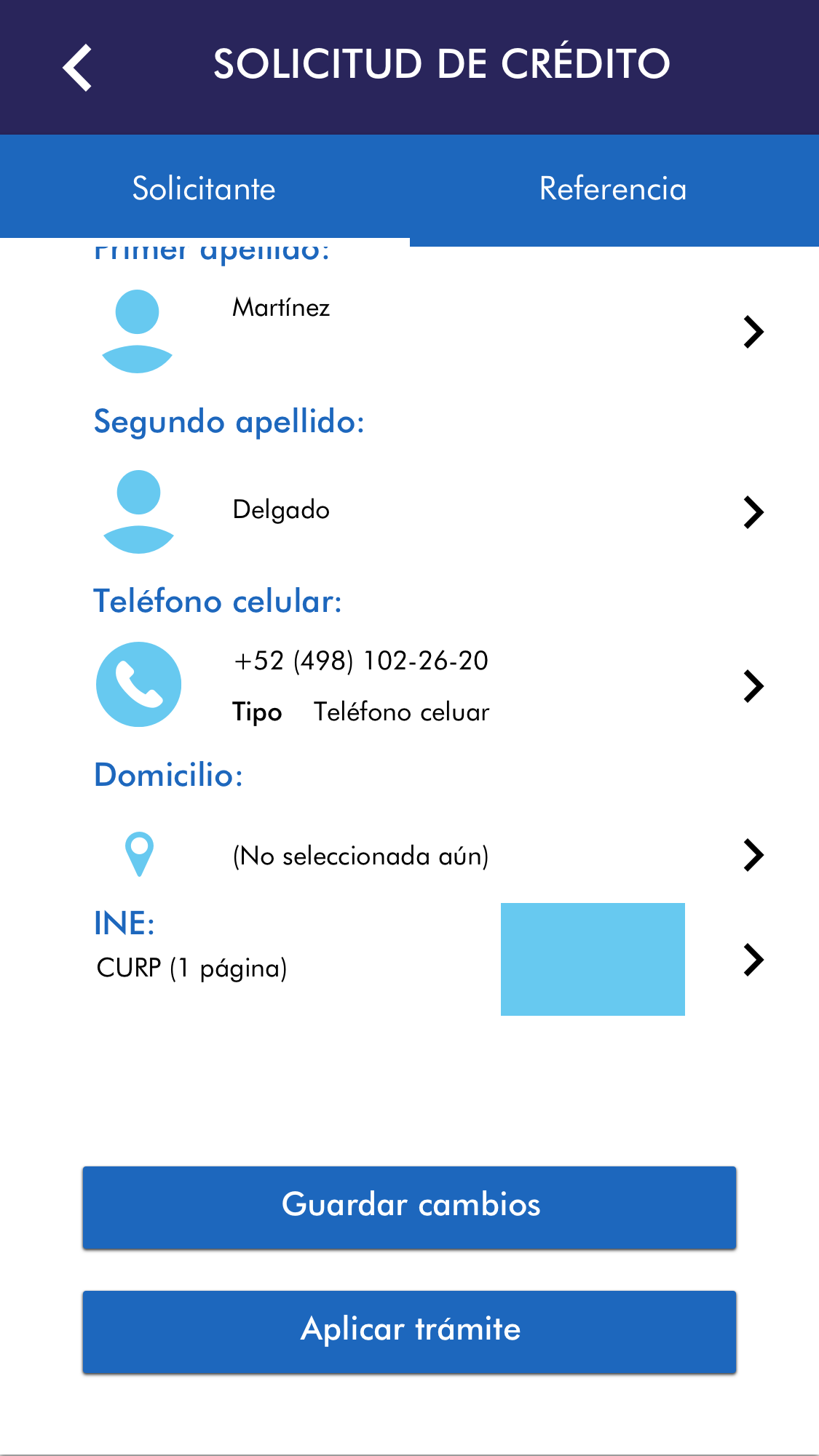Edit second surname Delgado
The width and height of the screenshot is (819, 1456).
pyautogui.click(x=430, y=512)
